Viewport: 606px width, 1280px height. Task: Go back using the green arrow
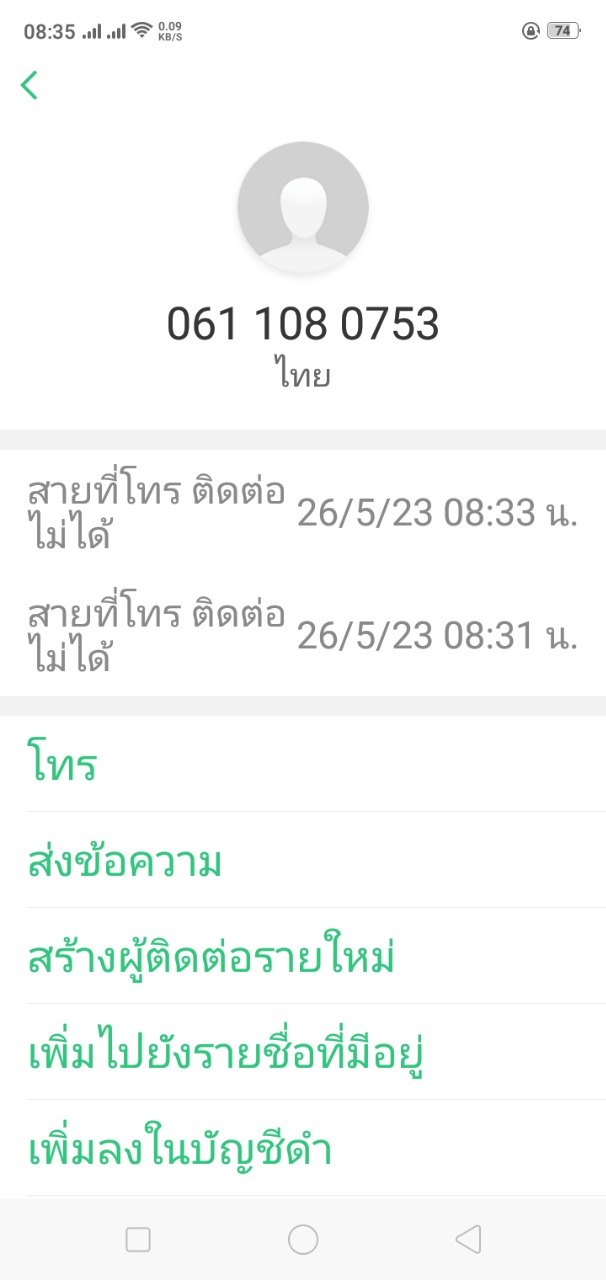pos(29,85)
